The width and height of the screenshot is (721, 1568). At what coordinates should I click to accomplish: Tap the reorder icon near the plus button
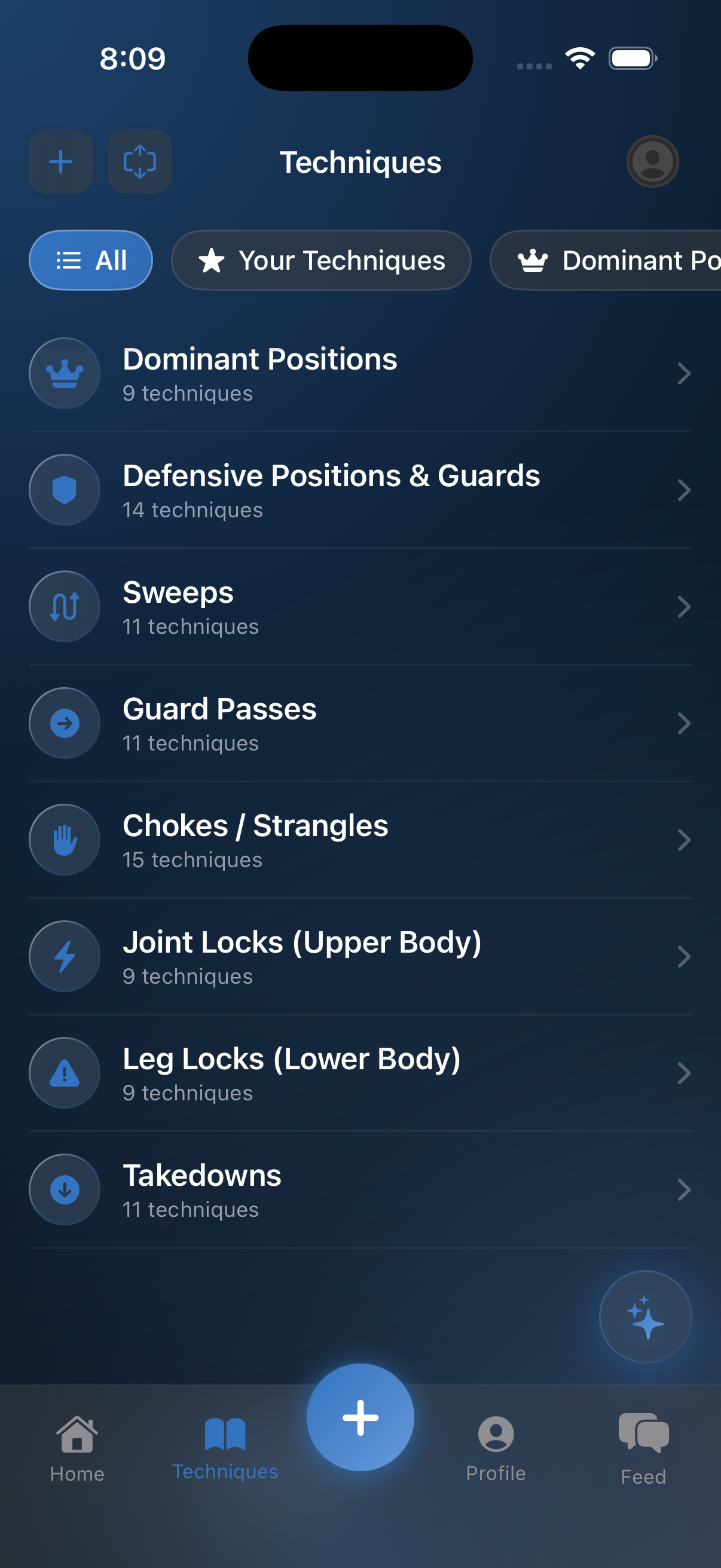(x=139, y=162)
